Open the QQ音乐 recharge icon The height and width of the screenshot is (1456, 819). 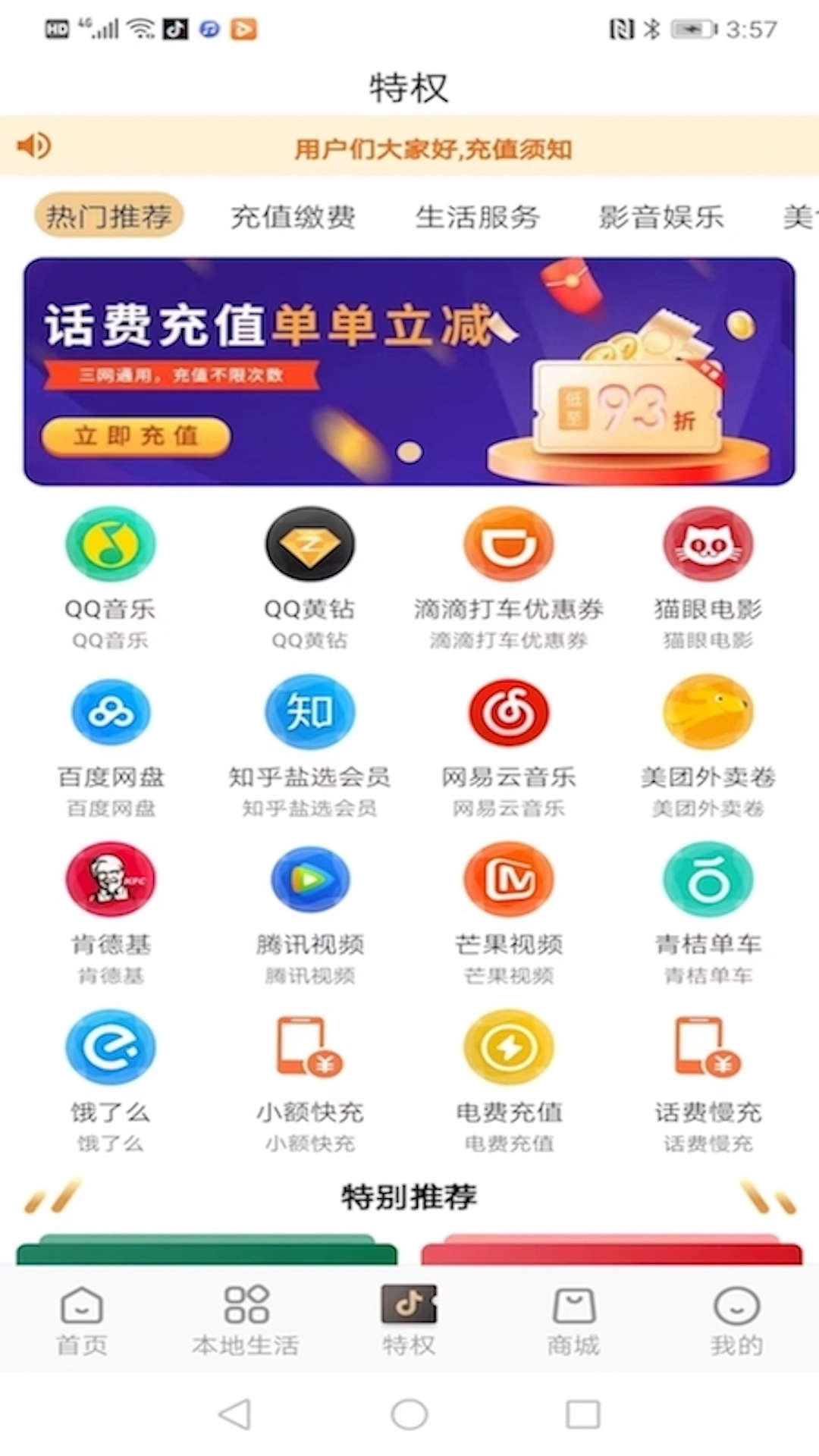pyautogui.click(x=111, y=544)
